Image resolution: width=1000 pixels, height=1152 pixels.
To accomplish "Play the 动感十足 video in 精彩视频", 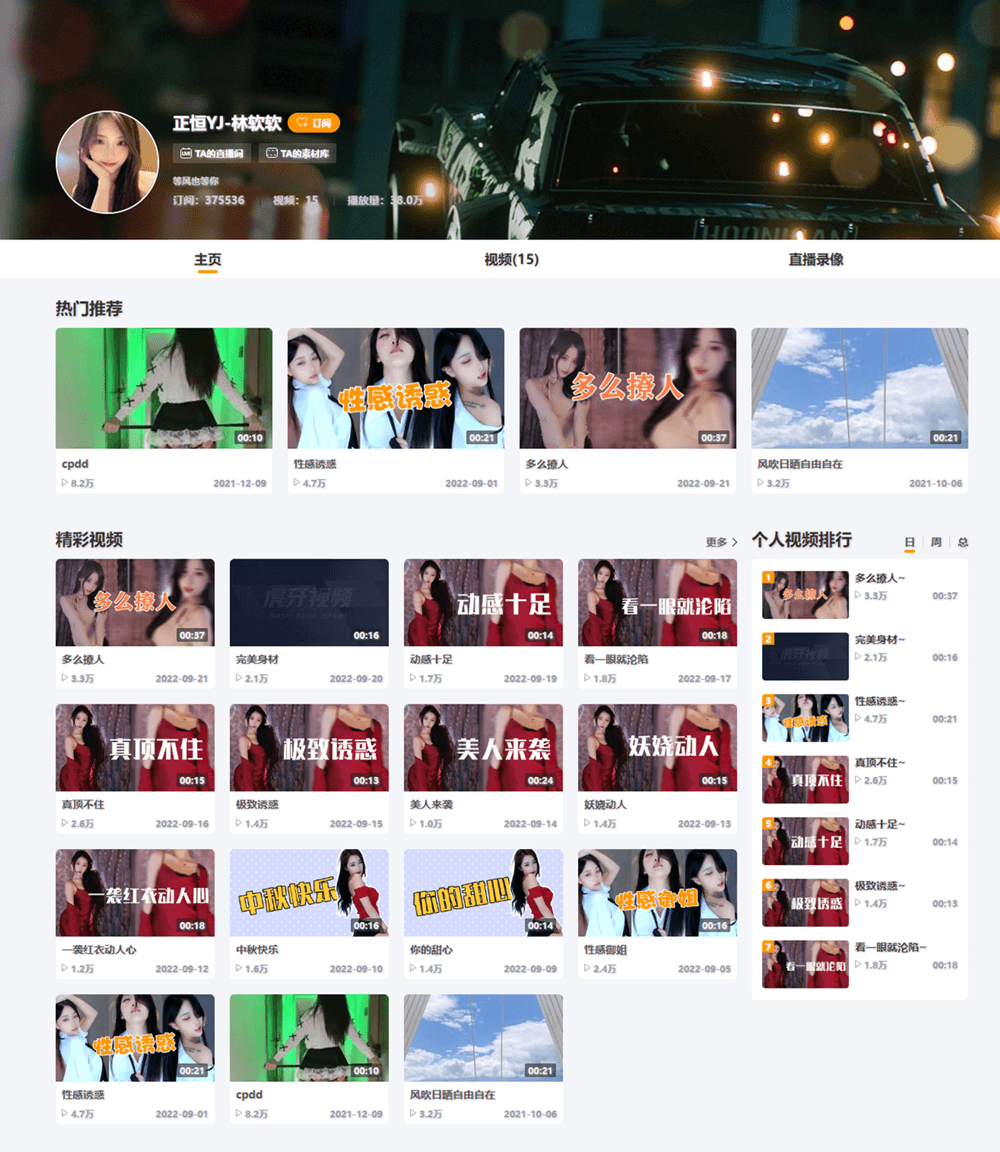I will 483,602.
